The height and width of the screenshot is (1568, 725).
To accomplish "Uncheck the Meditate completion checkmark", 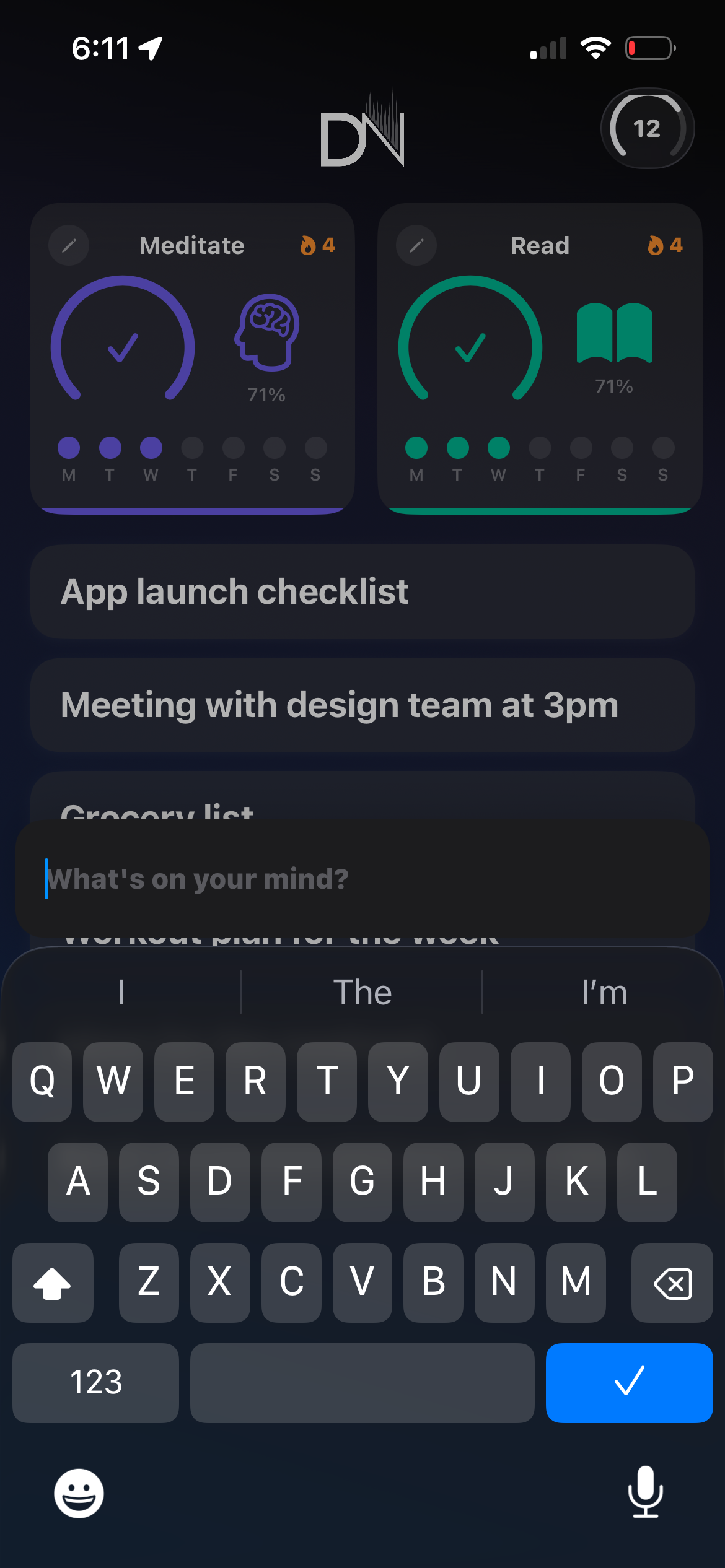I will click(123, 348).
